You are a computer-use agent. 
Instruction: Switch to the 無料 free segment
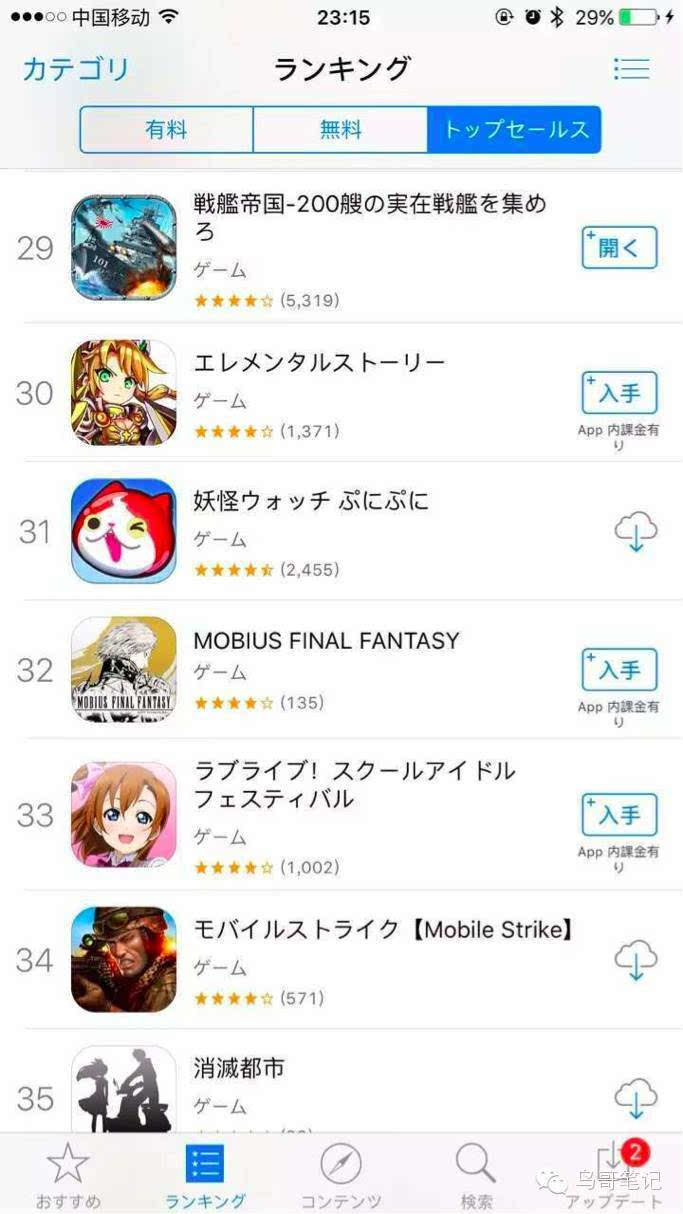pyautogui.click(x=340, y=130)
